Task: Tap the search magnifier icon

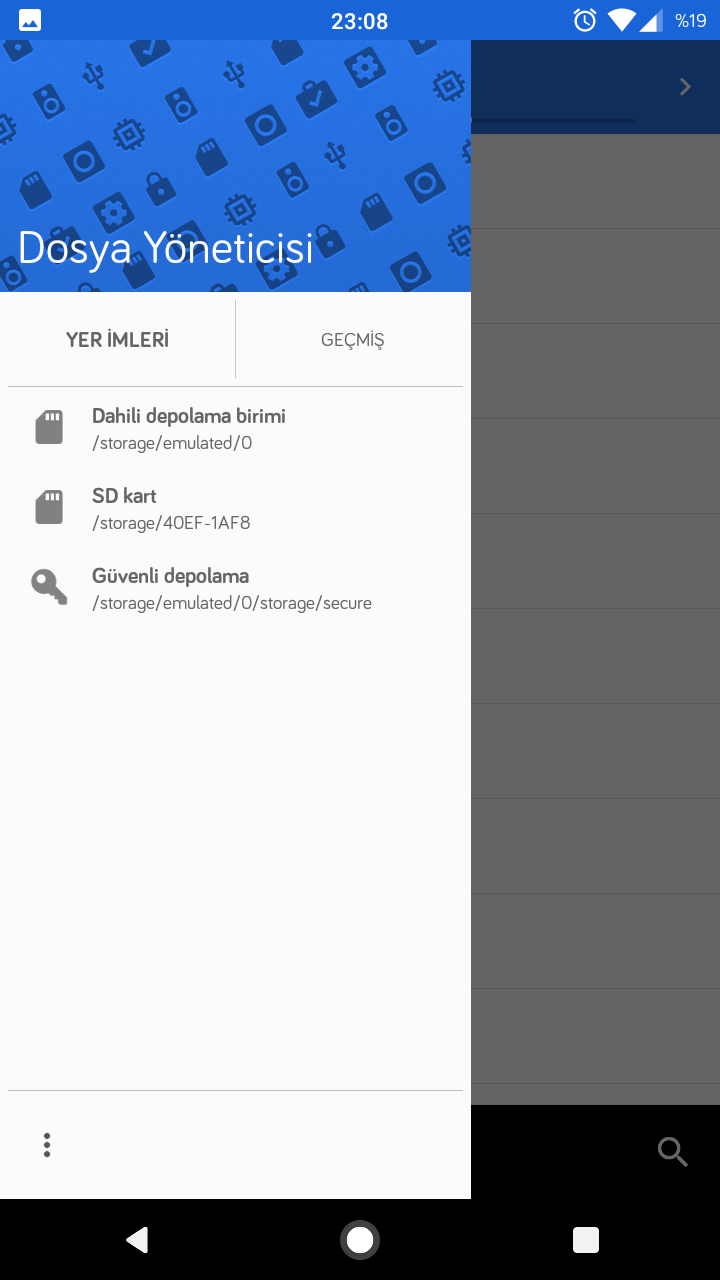Action: (x=673, y=1152)
